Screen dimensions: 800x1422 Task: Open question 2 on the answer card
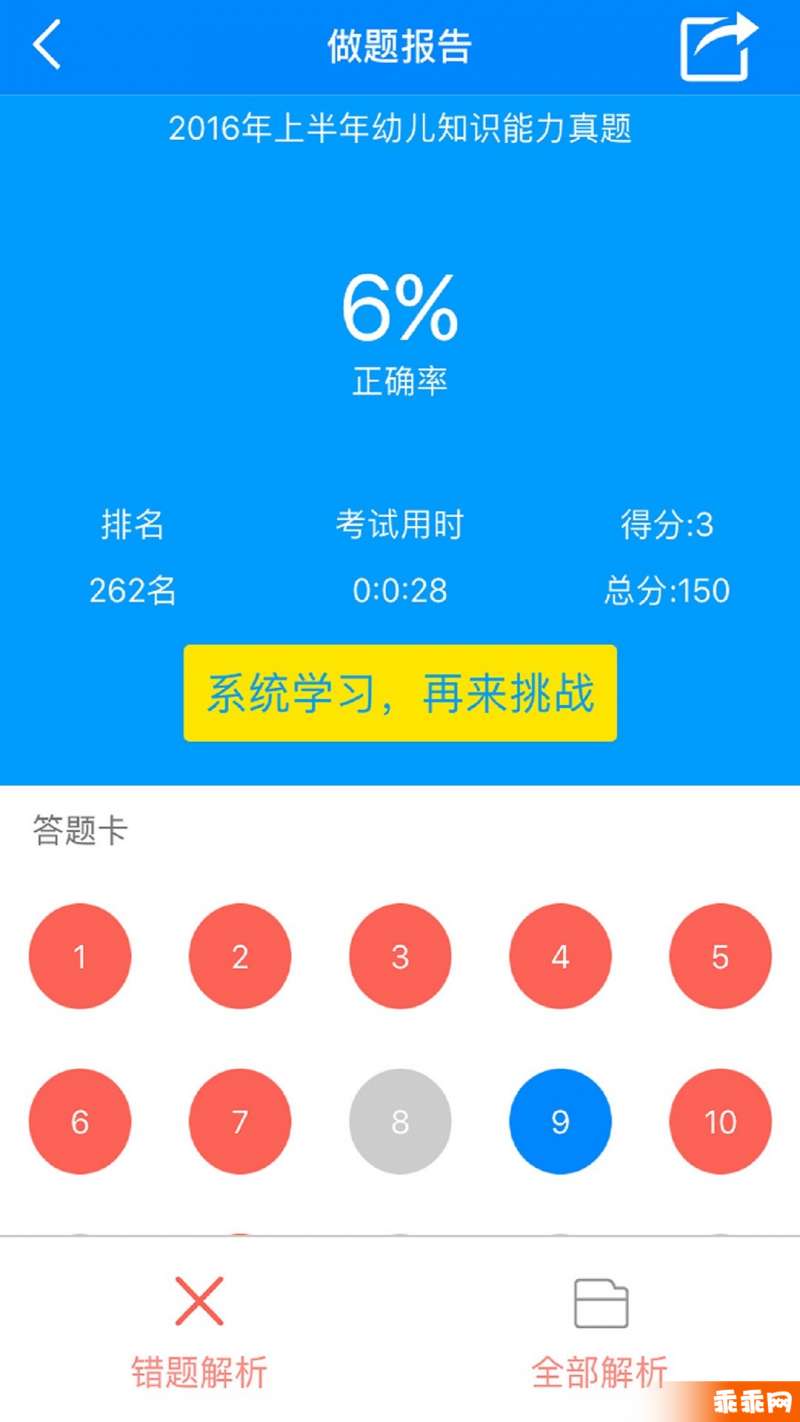pyautogui.click(x=240, y=956)
